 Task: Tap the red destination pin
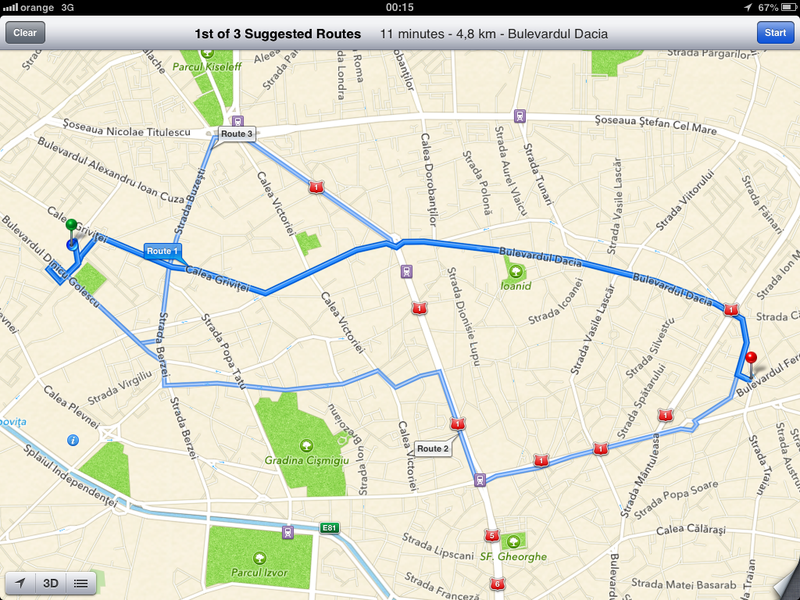[x=751, y=360]
